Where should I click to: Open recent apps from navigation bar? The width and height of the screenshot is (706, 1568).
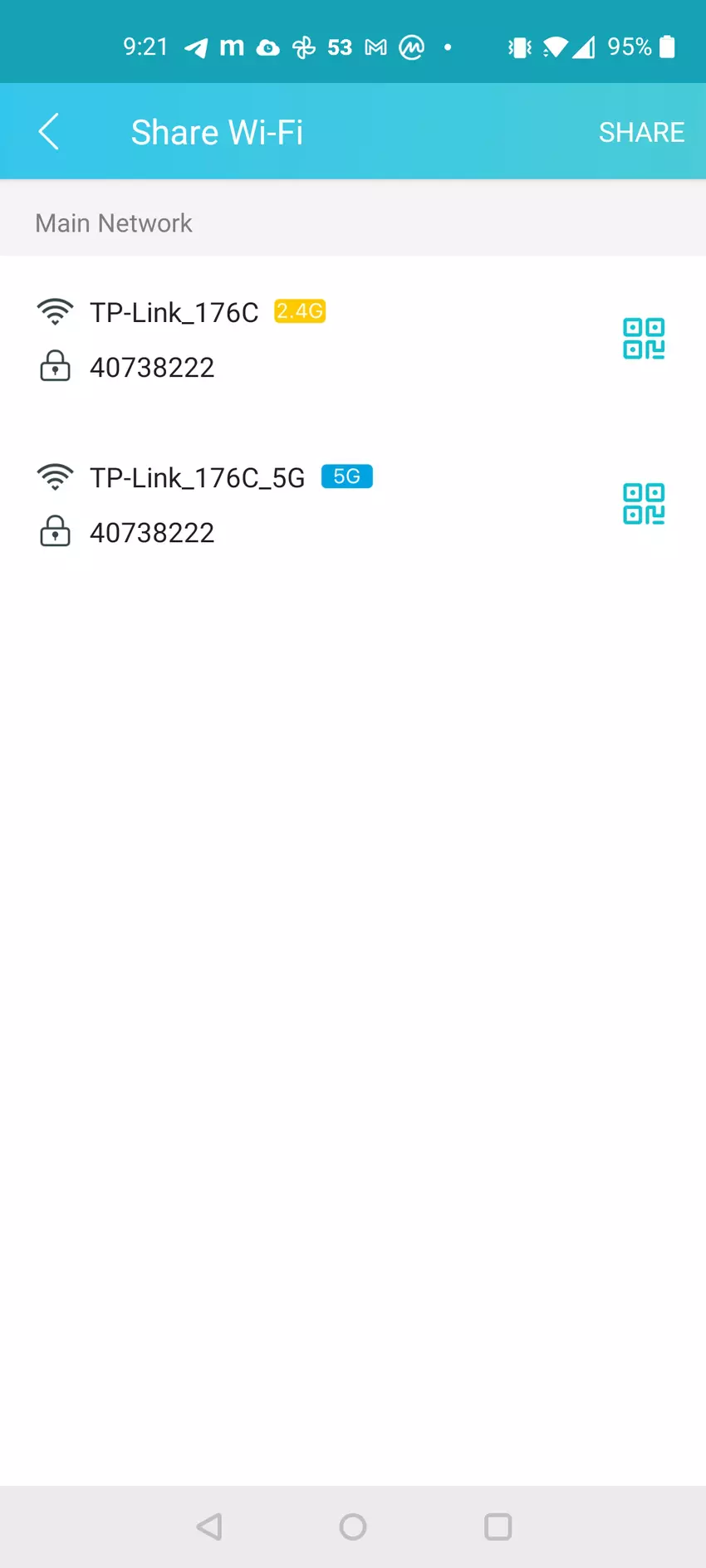pyautogui.click(x=498, y=1526)
